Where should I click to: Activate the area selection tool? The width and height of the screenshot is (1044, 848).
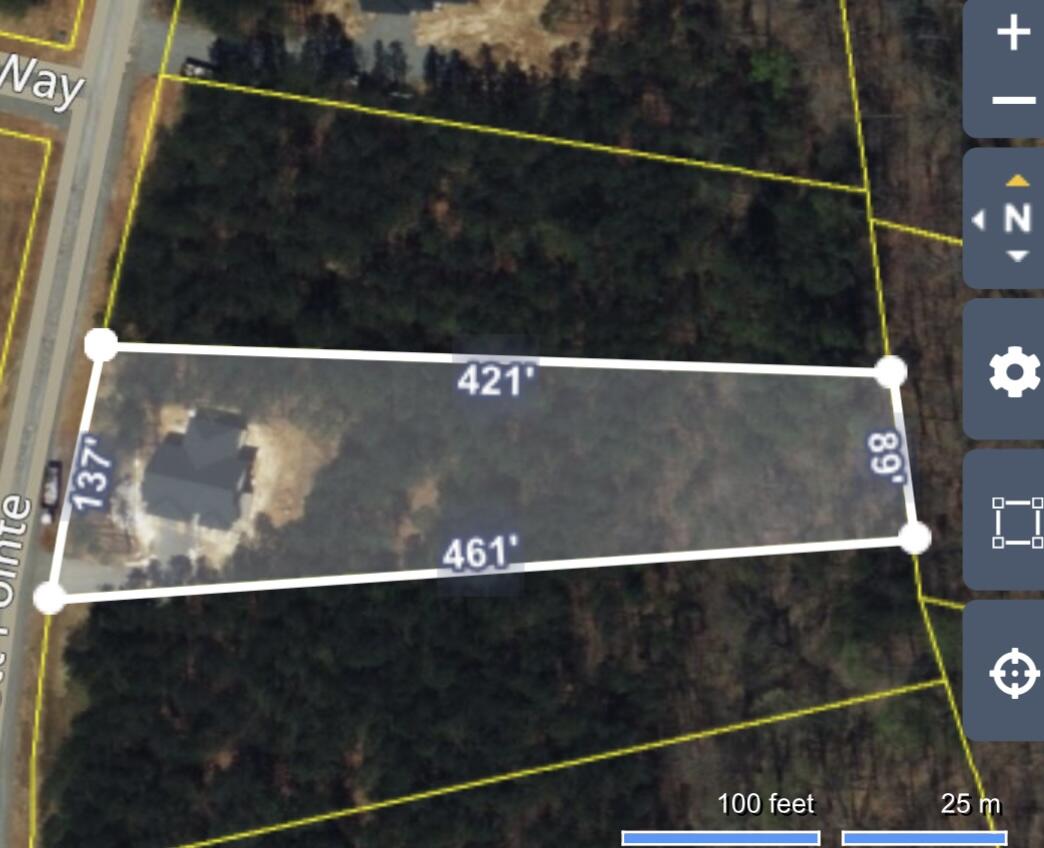[1016, 522]
